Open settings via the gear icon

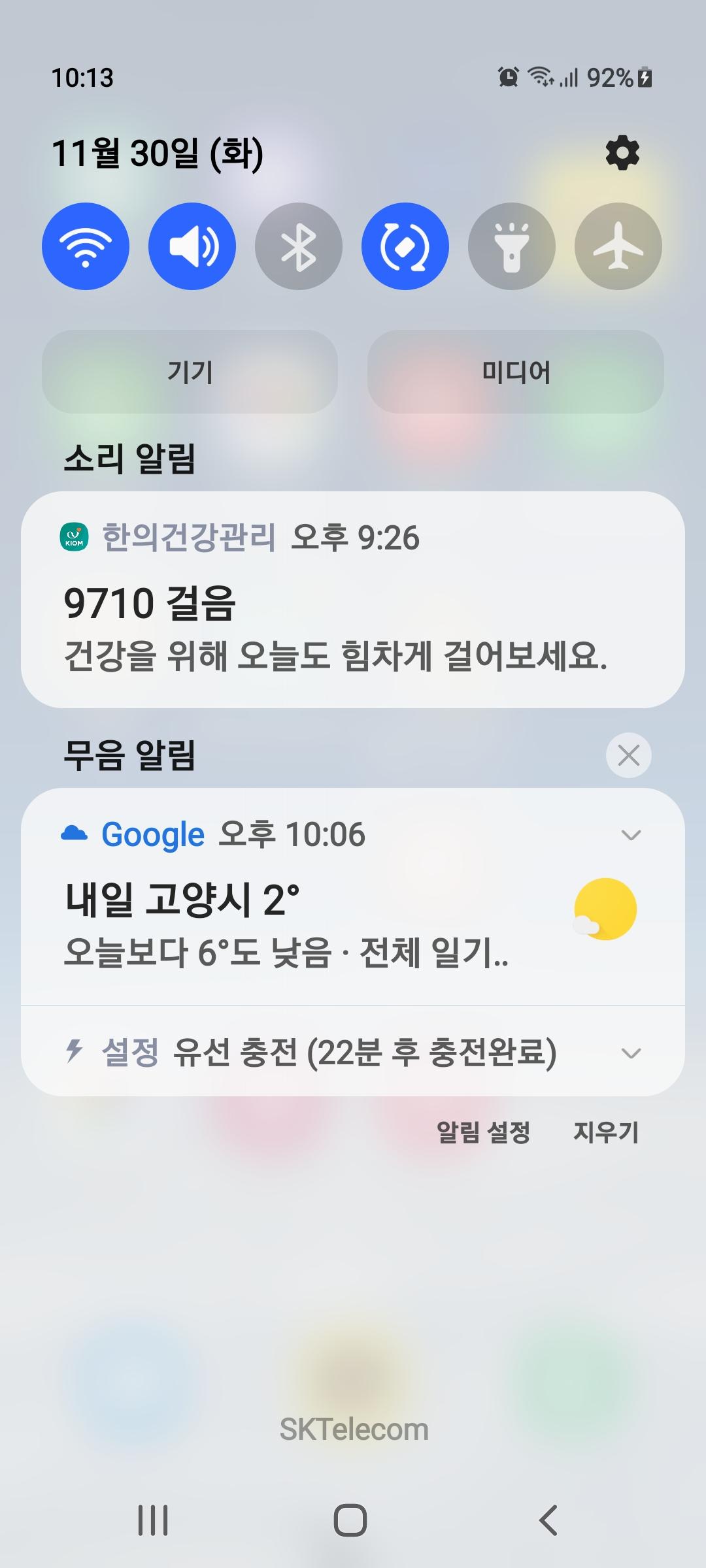point(622,154)
